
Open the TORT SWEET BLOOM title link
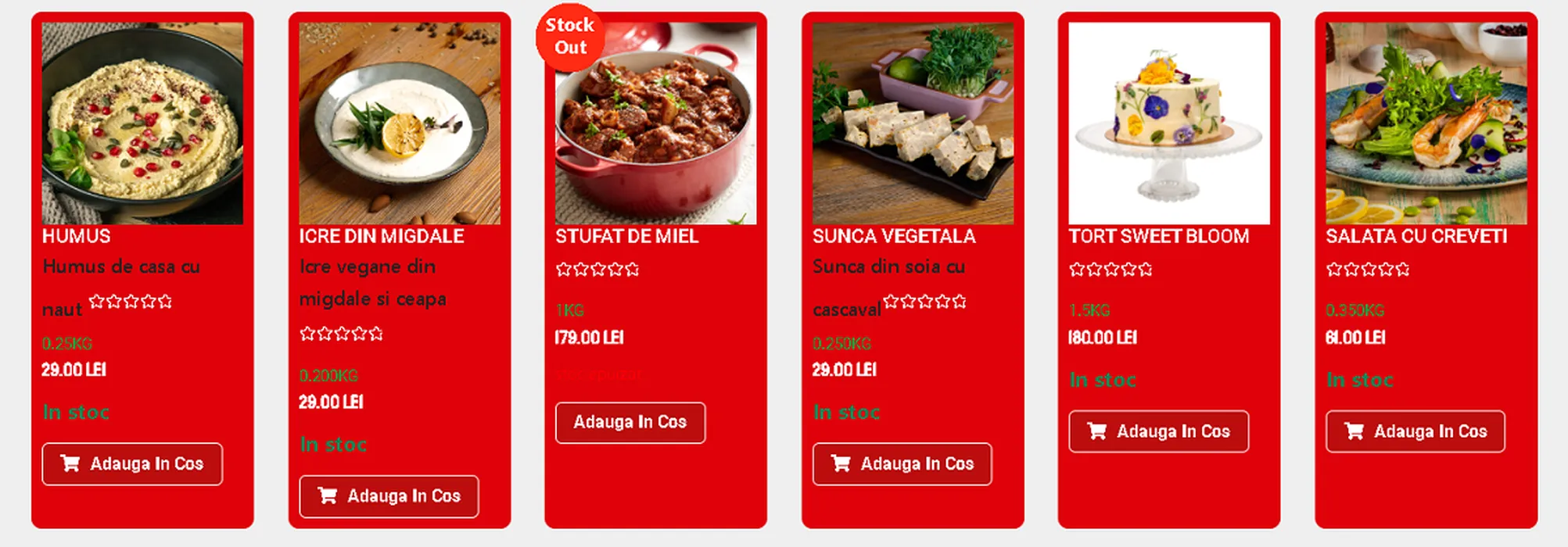pyautogui.click(x=1158, y=237)
